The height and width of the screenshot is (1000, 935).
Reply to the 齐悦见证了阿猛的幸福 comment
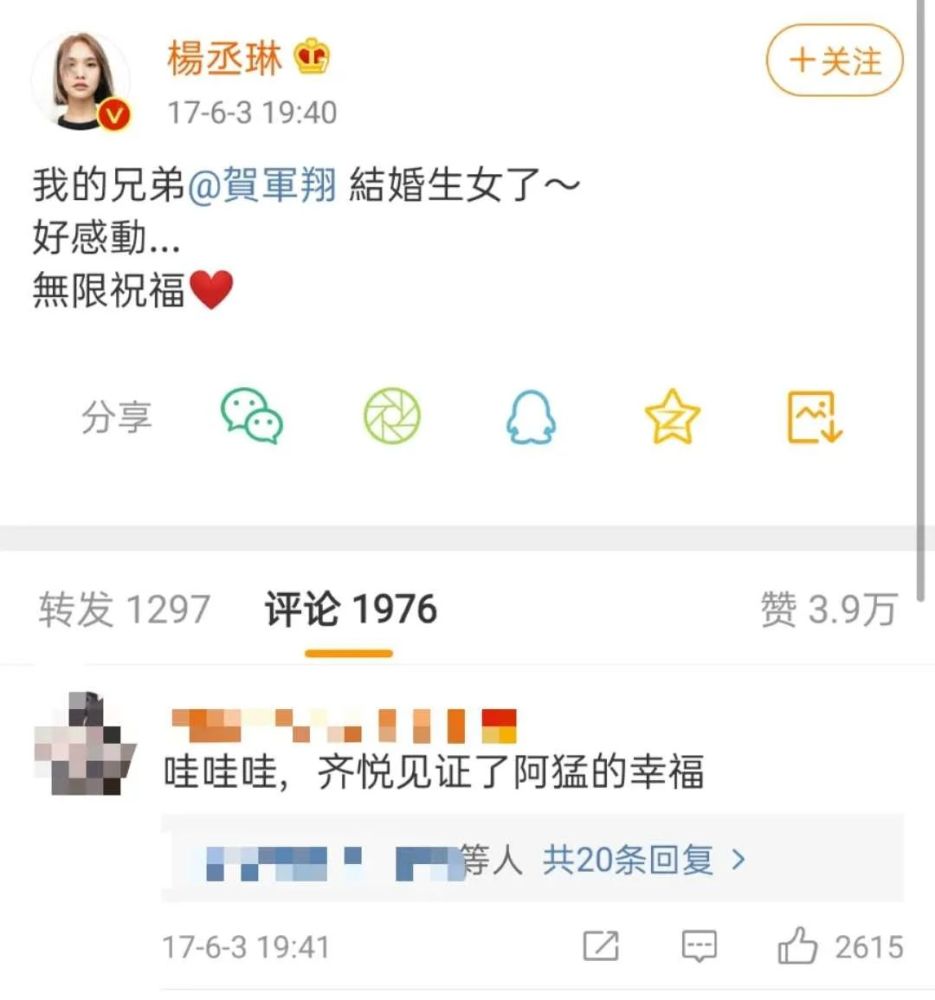pyautogui.click(x=698, y=946)
